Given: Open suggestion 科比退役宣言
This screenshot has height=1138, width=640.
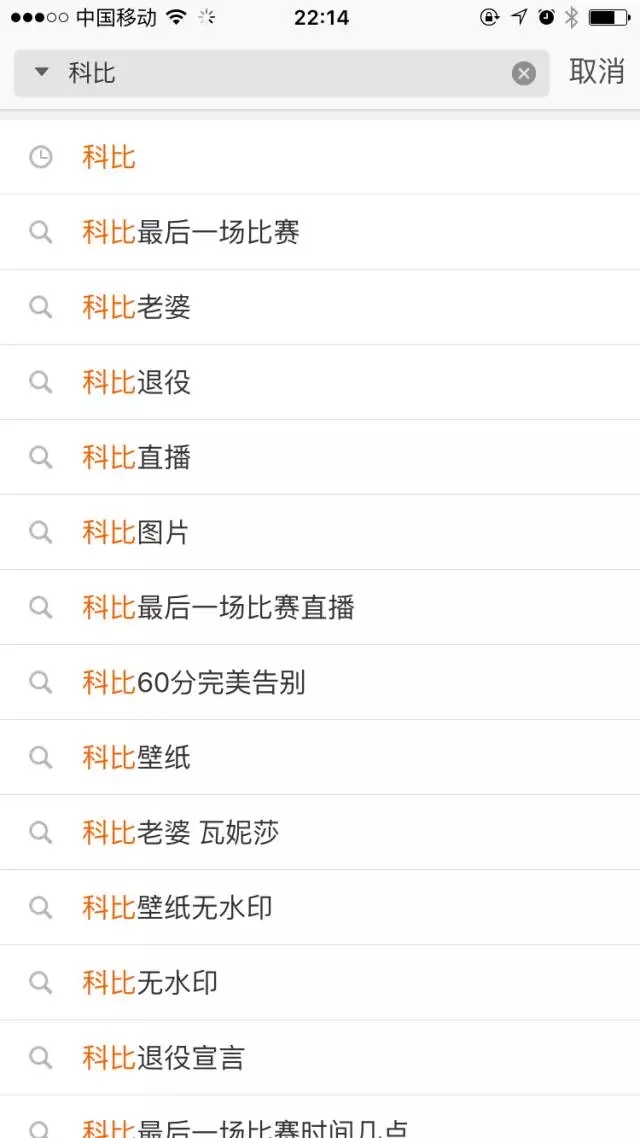Looking at the screenshot, I should point(320,1057).
